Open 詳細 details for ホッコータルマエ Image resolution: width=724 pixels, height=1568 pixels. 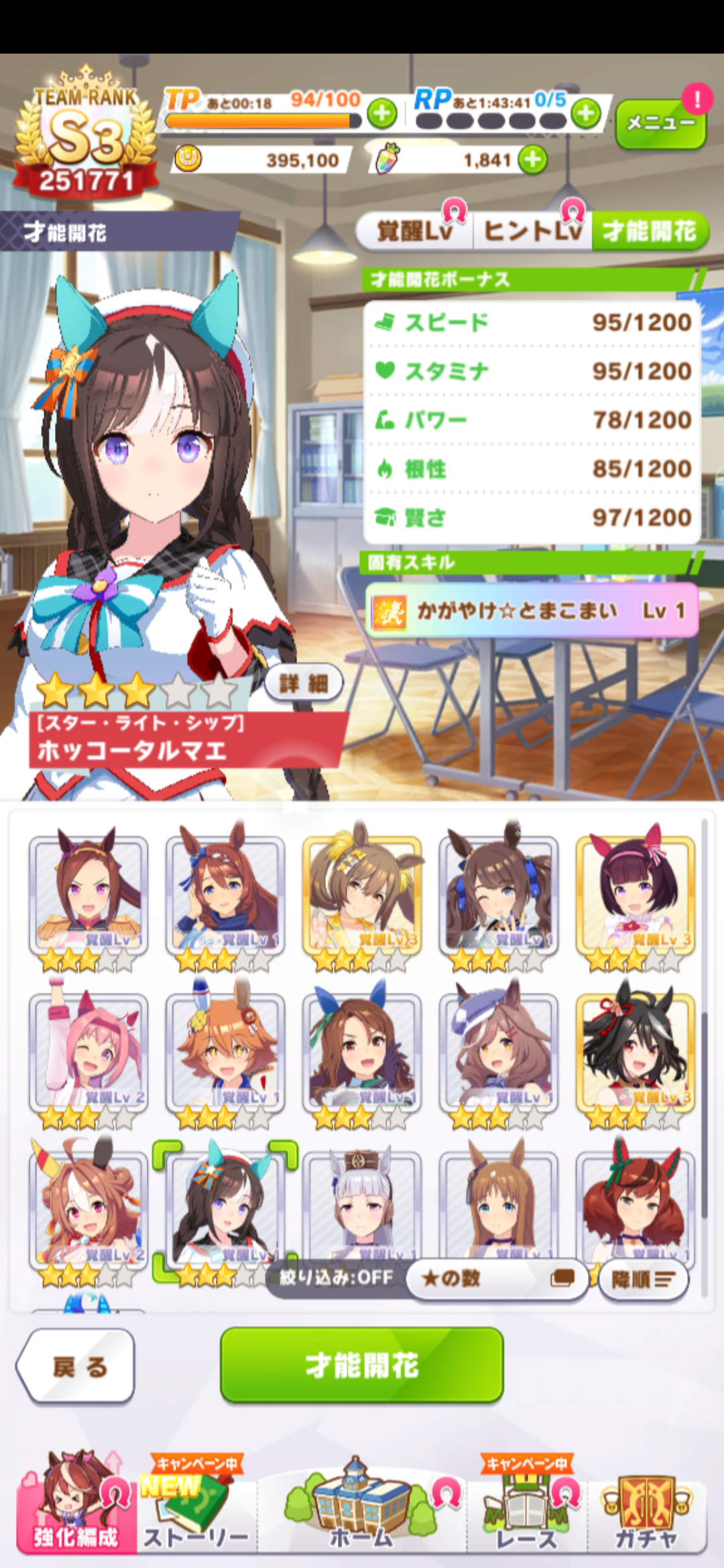coord(304,683)
